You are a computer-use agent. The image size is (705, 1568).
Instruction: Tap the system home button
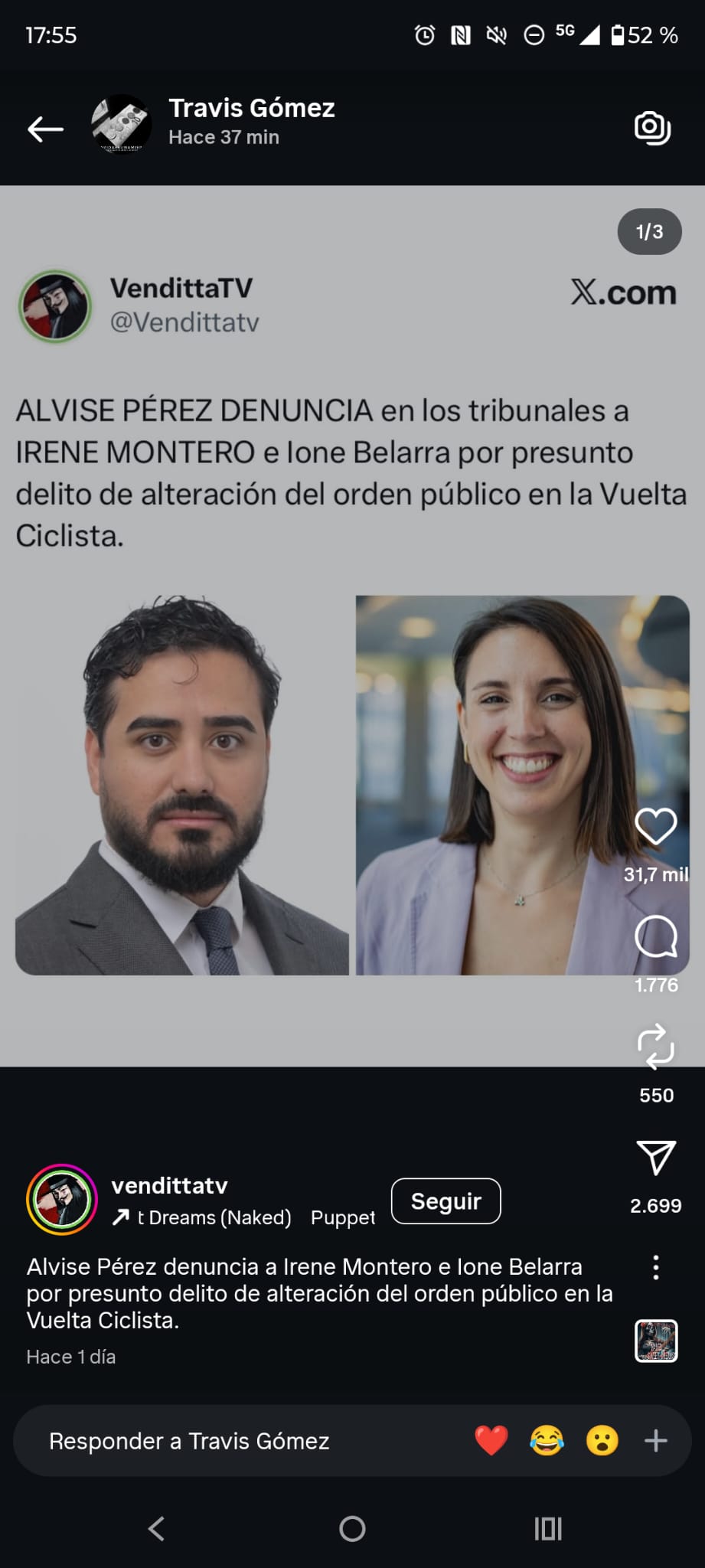[x=352, y=1529]
